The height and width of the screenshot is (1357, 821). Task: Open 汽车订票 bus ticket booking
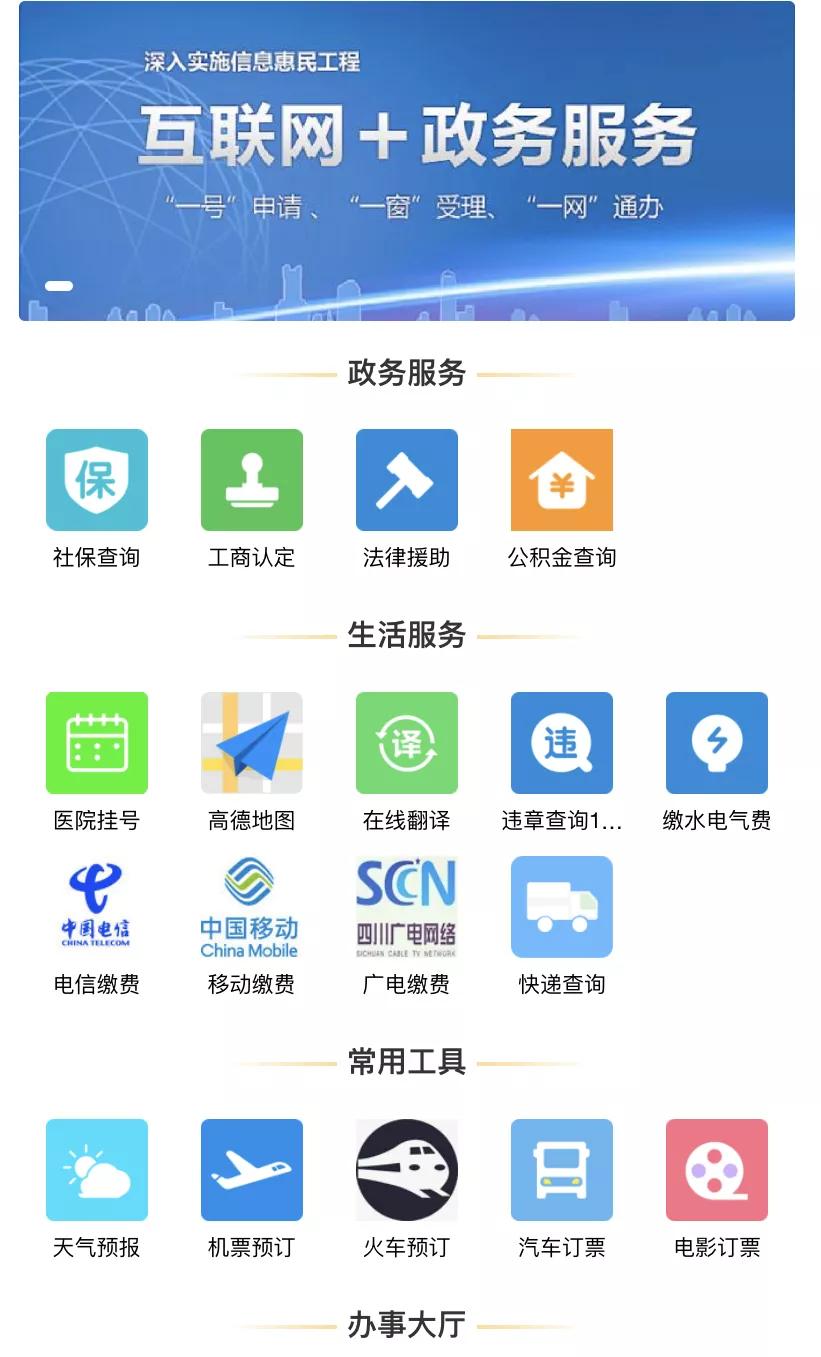562,1170
